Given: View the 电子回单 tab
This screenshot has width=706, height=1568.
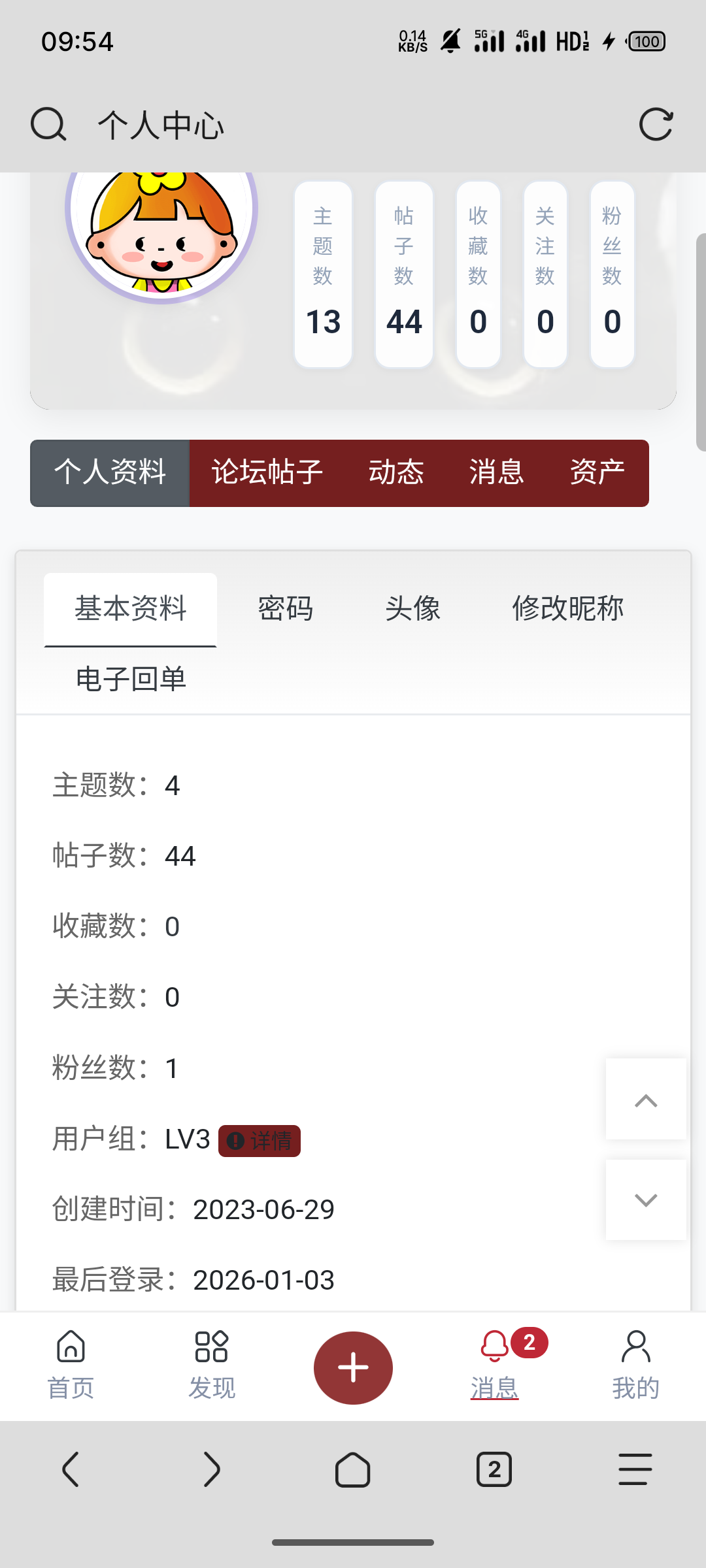Looking at the screenshot, I should [x=131, y=679].
